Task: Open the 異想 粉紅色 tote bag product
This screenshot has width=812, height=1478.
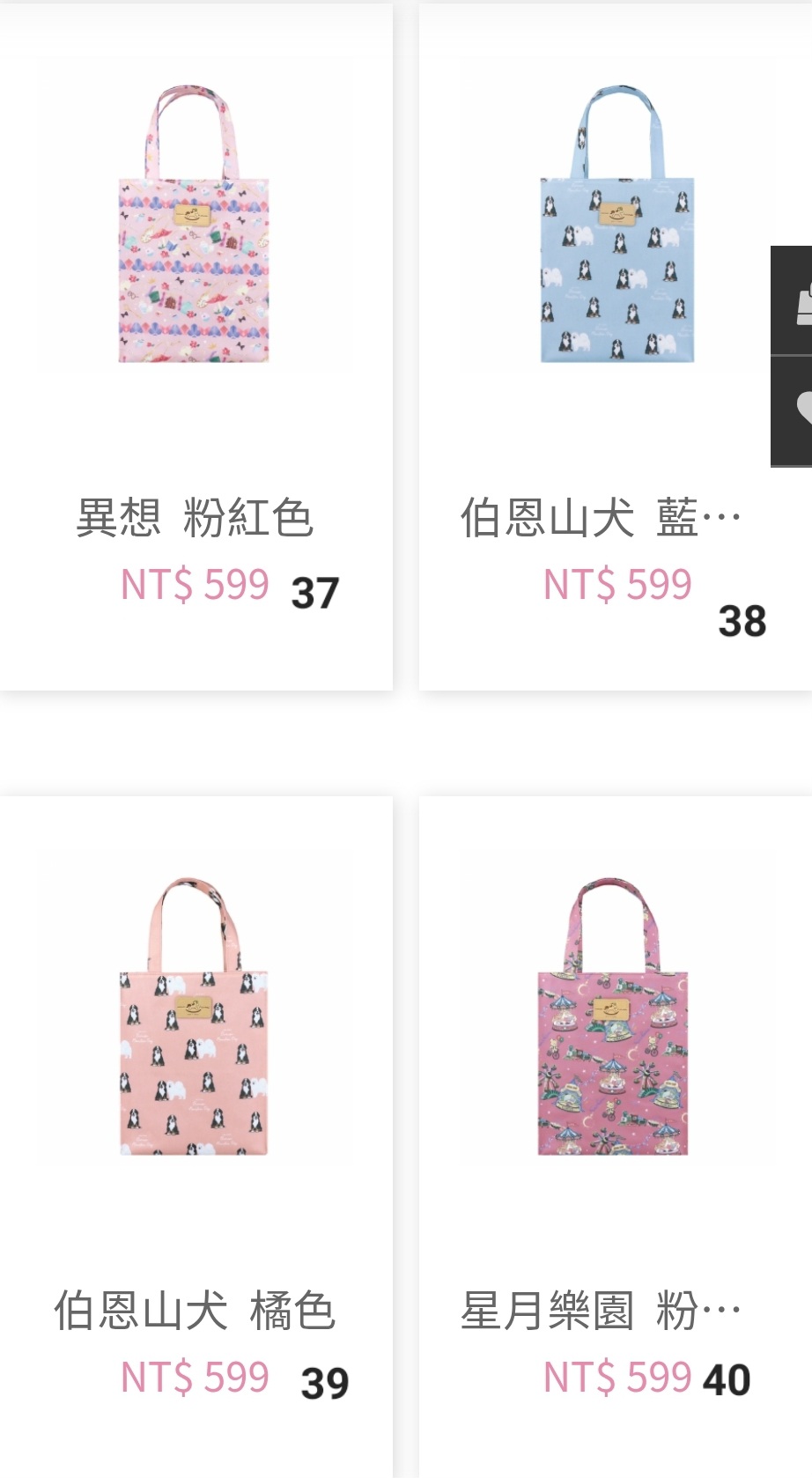Action: (196, 346)
